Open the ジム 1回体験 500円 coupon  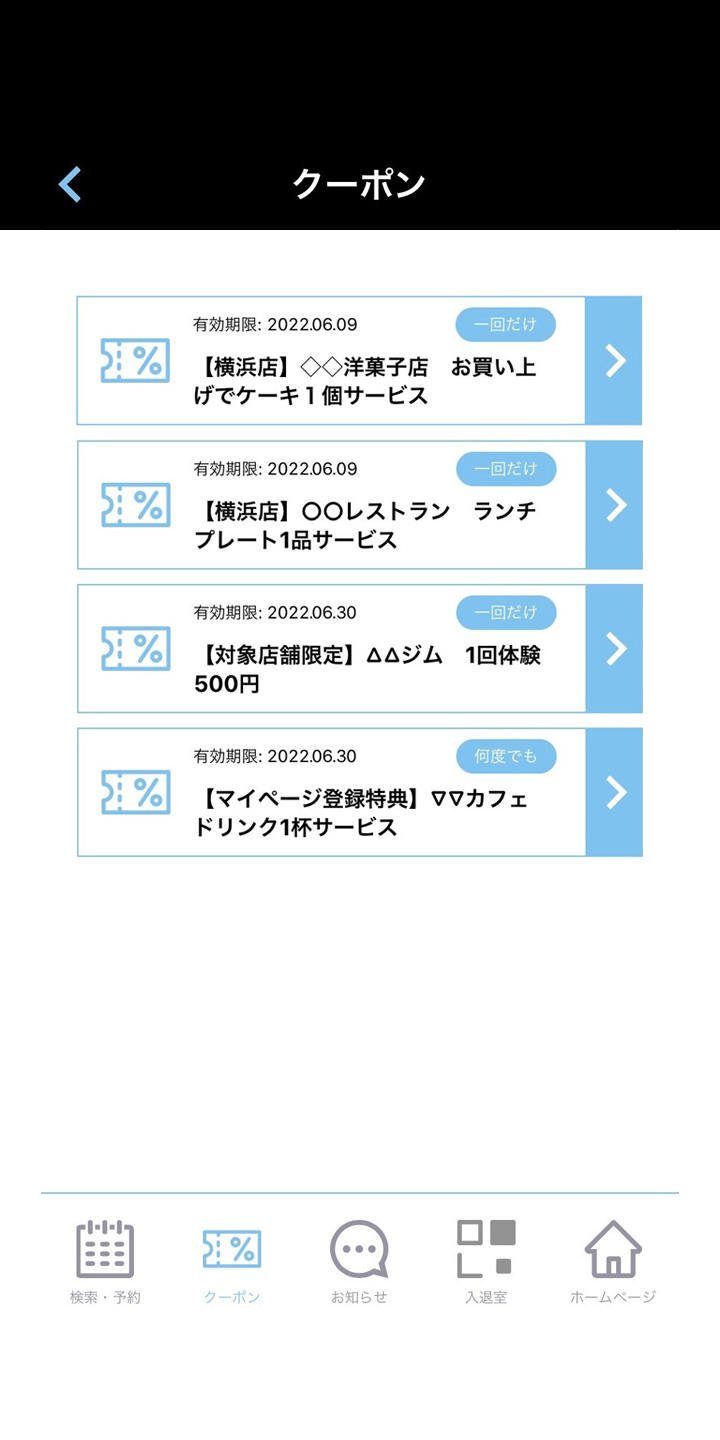tap(359, 649)
